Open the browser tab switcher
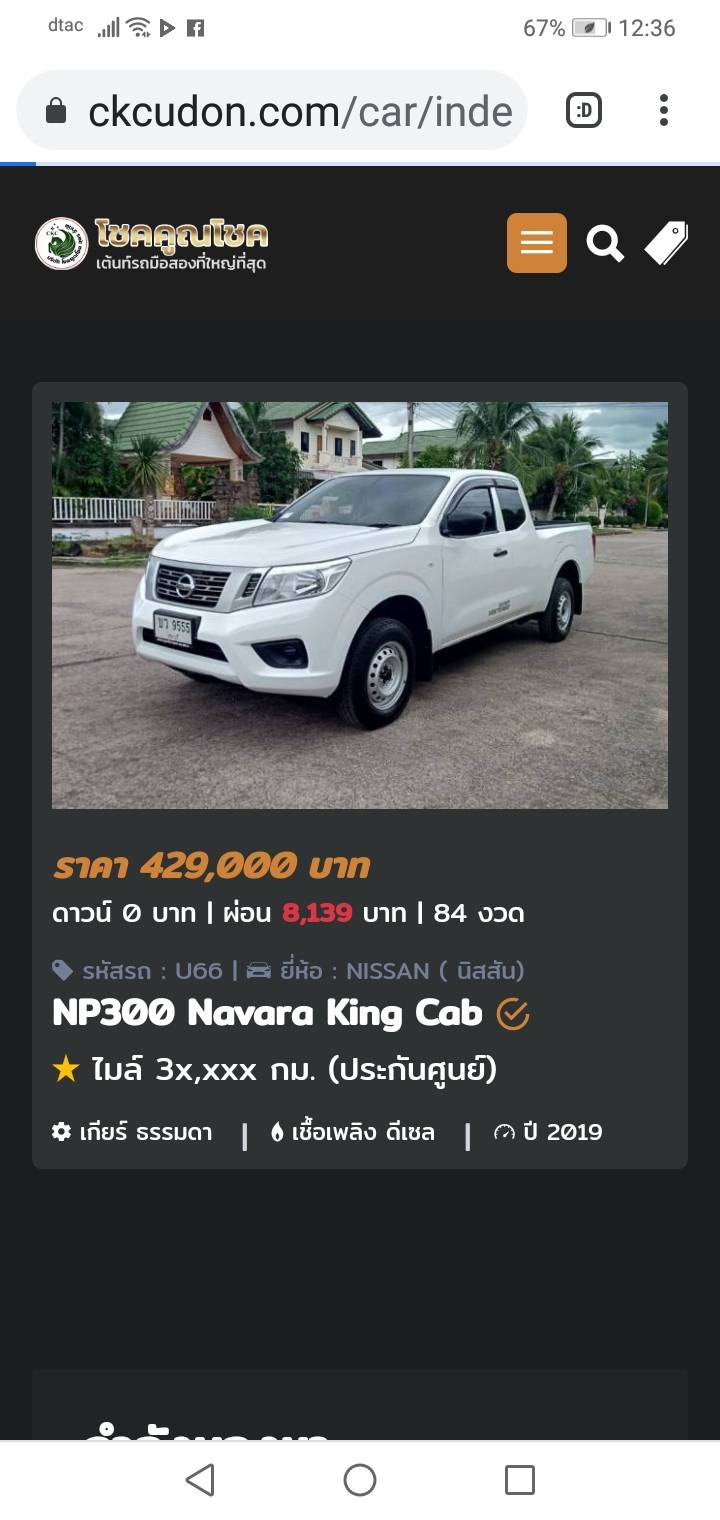Screen dimensions: 720x1520 coord(584,110)
